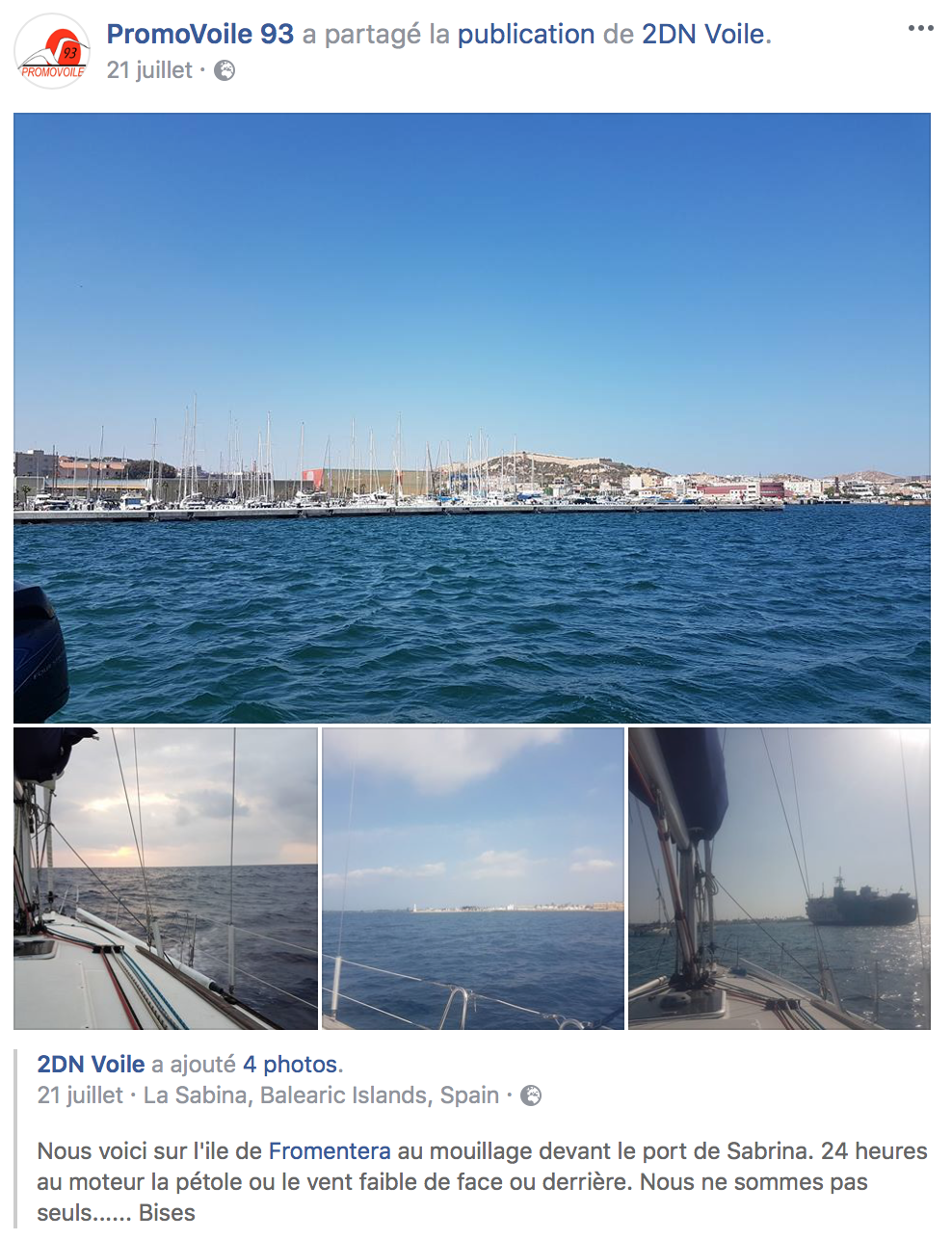This screenshot has width=952, height=1240.
Task: Open the 21 juillet timestamp under PromoVoile 93
Action: pyautogui.click(x=149, y=70)
